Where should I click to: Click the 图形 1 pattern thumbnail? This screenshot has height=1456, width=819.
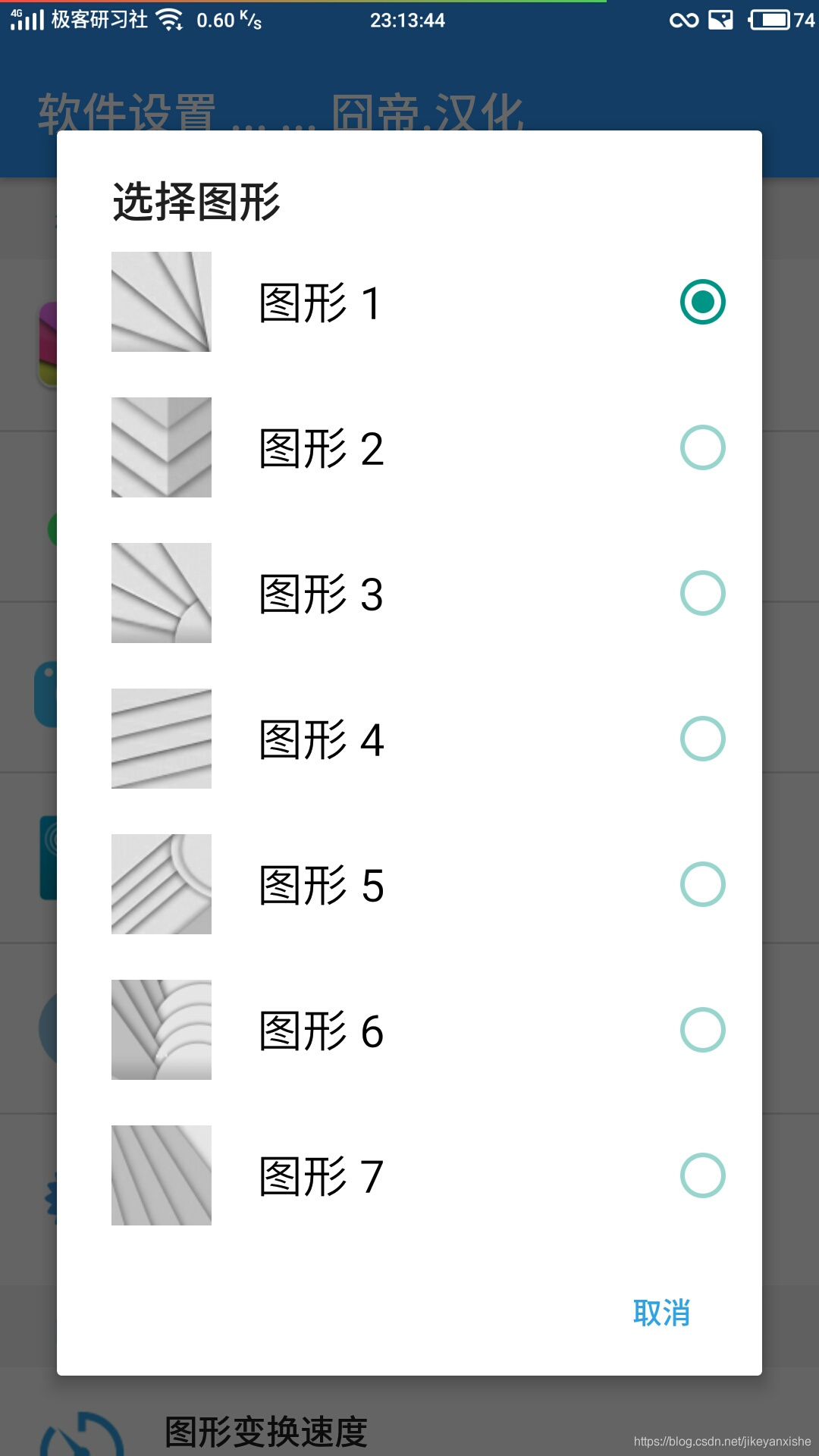point(162,303)
